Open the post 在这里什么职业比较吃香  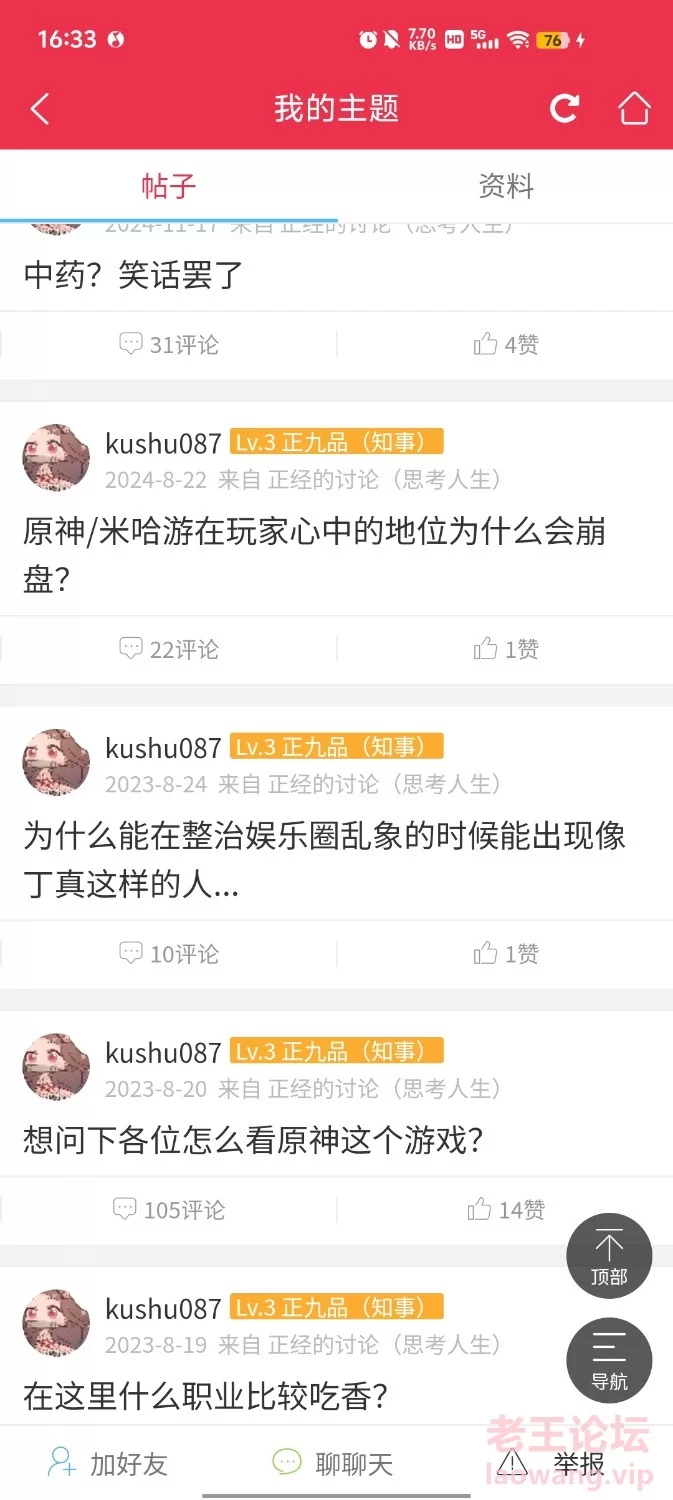[x=205, y=1396]
